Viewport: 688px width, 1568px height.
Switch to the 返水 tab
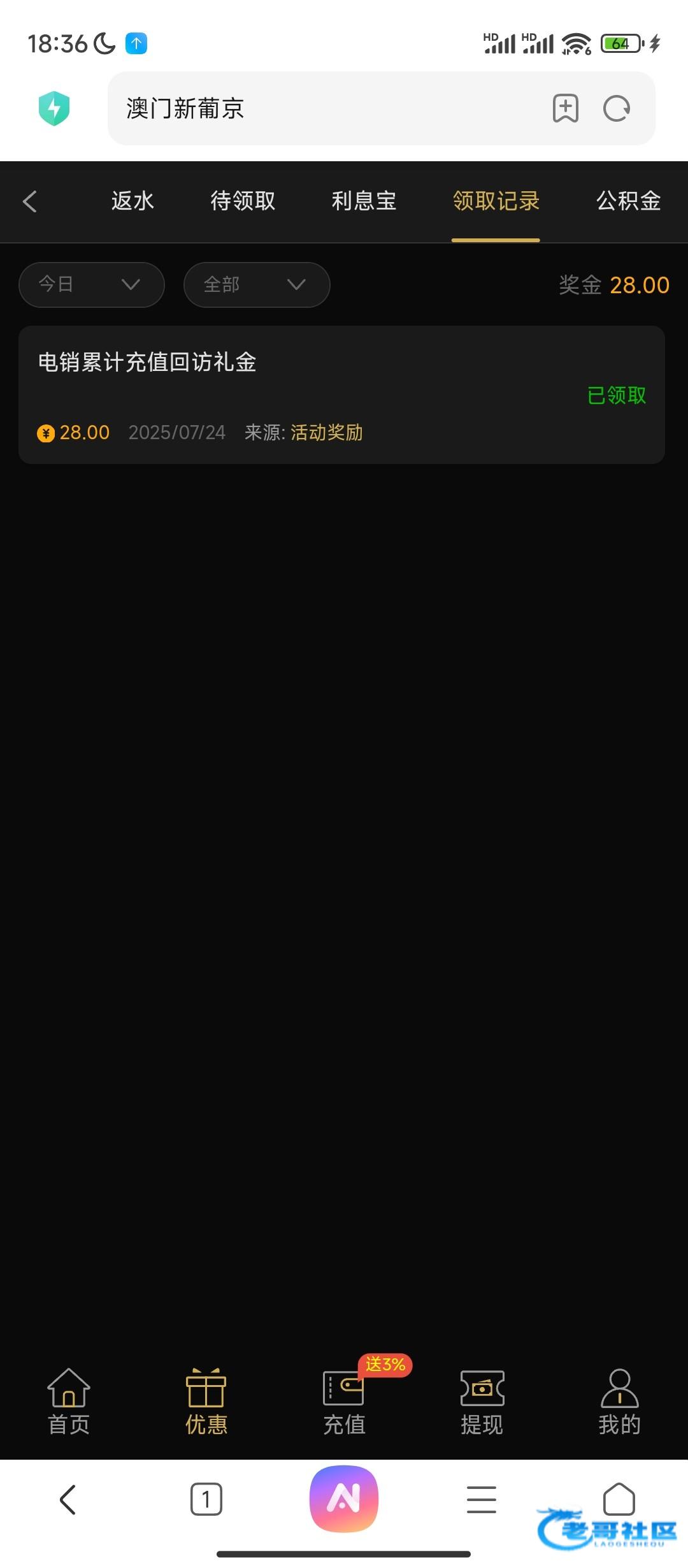click(133, 201)
